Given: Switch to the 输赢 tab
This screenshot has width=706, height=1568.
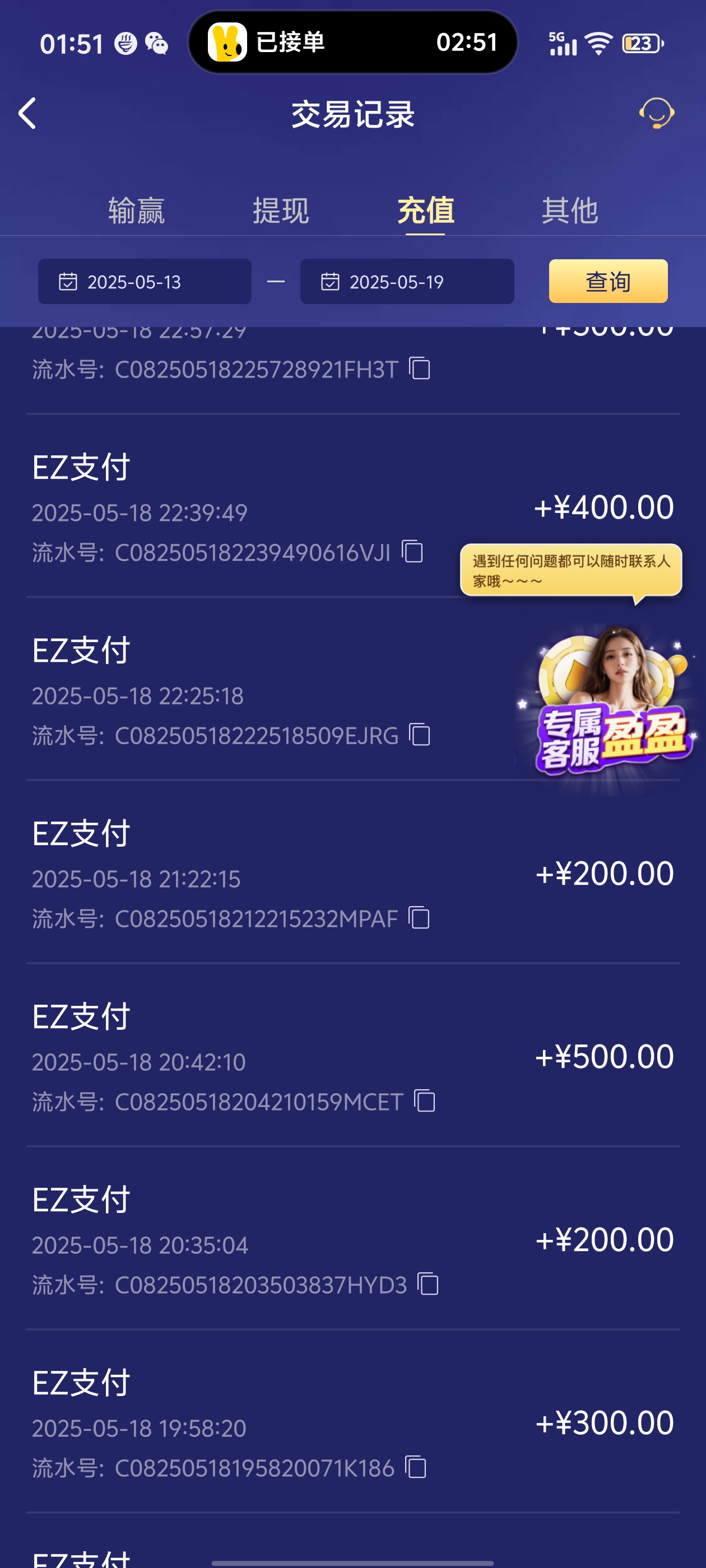Looking at the screenshot, I should point(137,211).
